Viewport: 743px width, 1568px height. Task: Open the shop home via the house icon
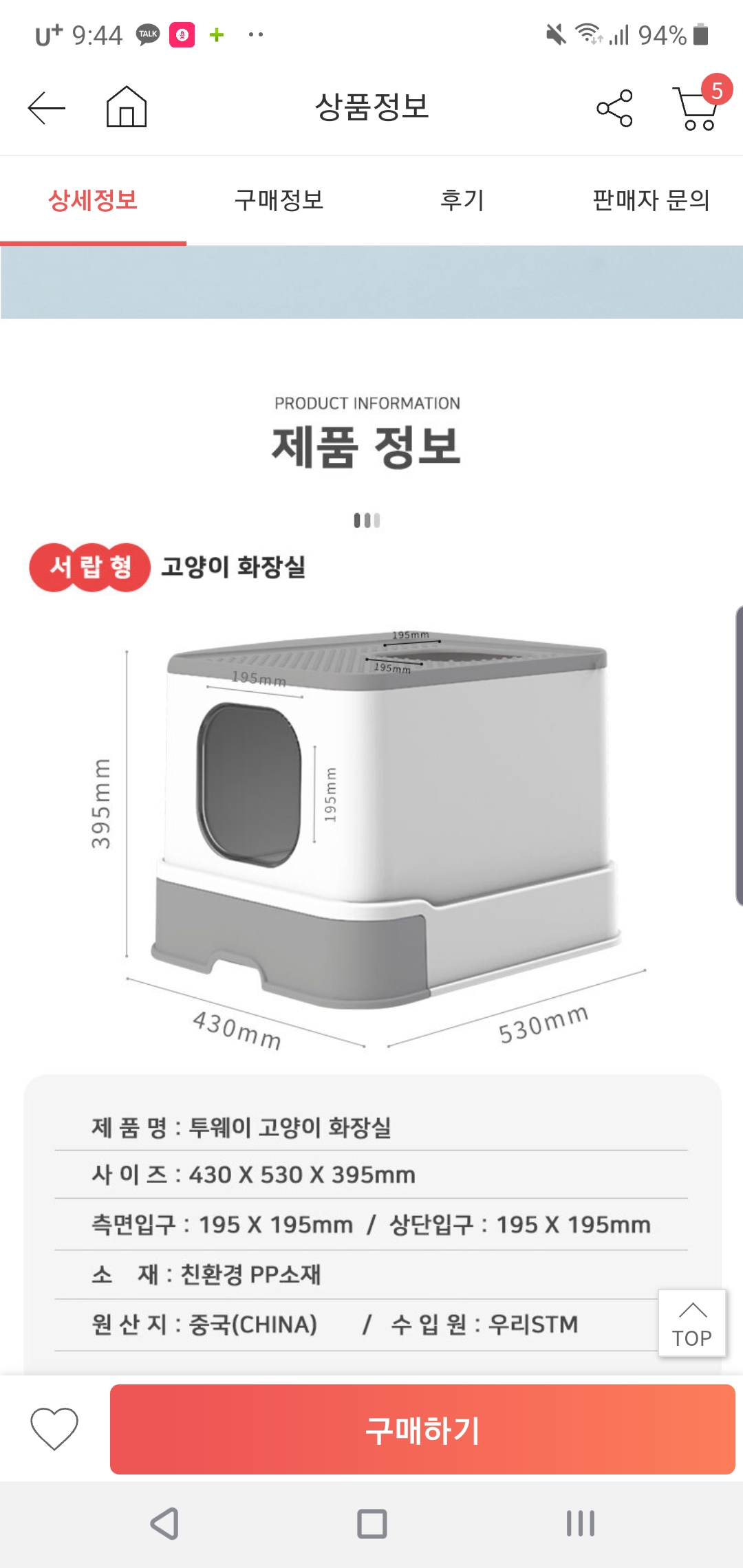(x=127, y=107)
